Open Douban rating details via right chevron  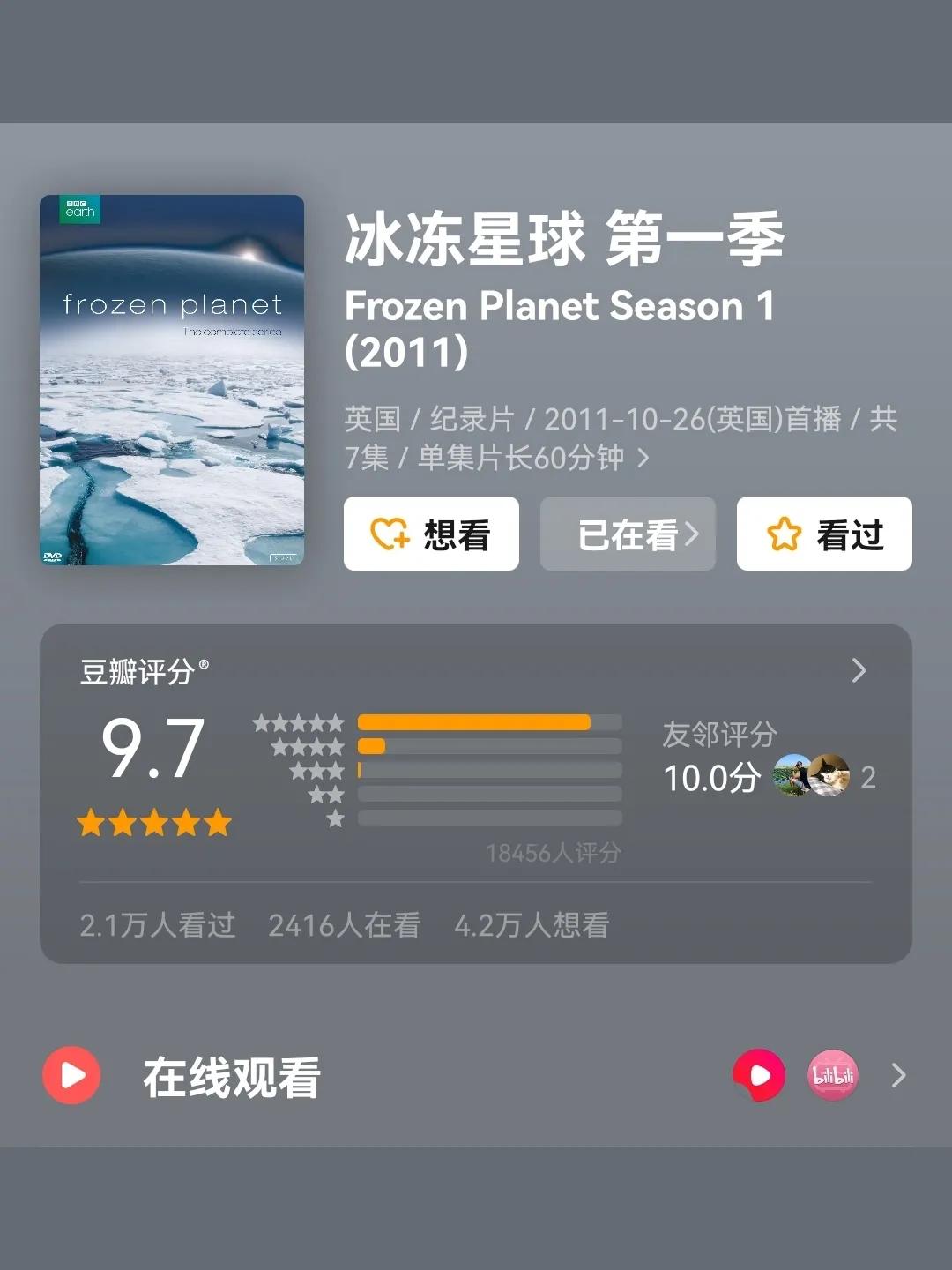(x=859, y=671)
